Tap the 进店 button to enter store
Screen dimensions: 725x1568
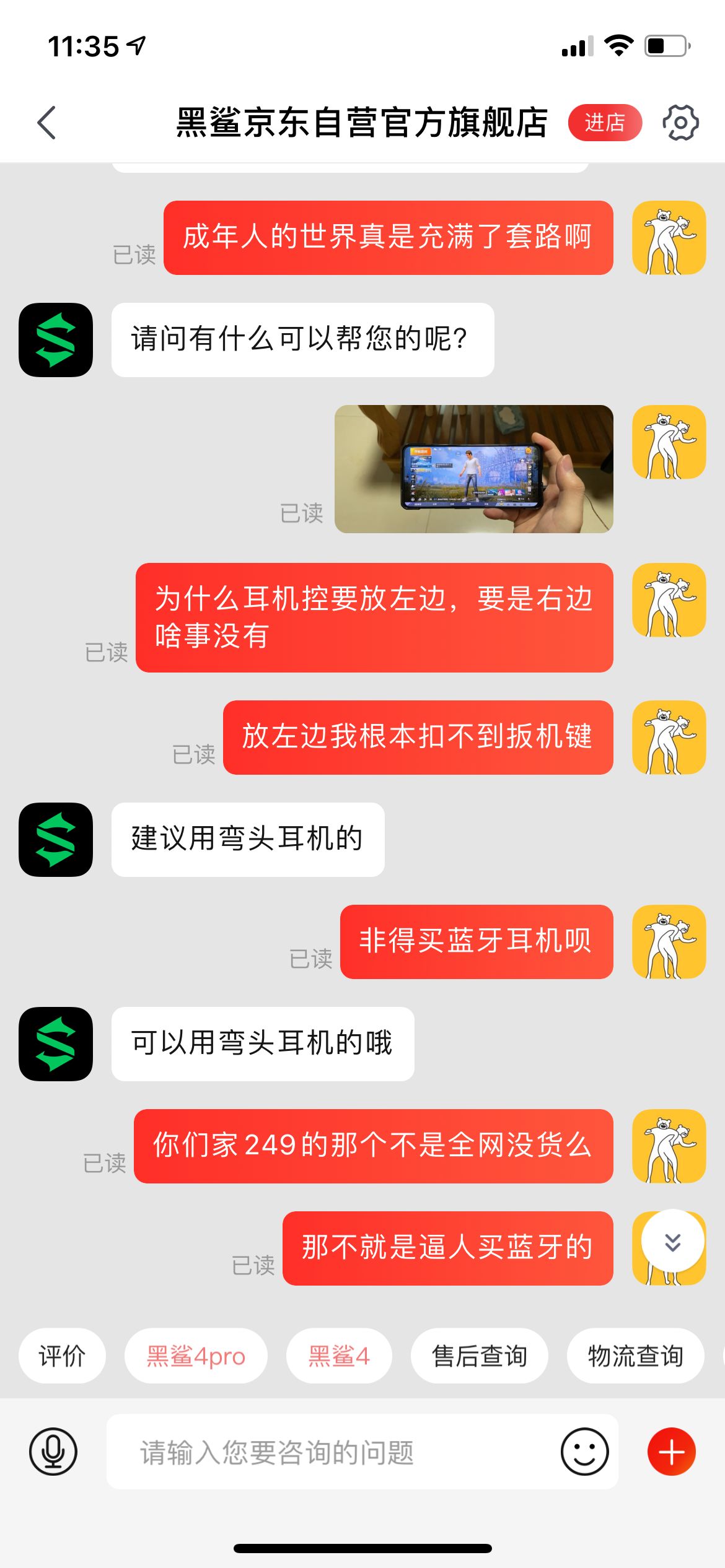605,123
